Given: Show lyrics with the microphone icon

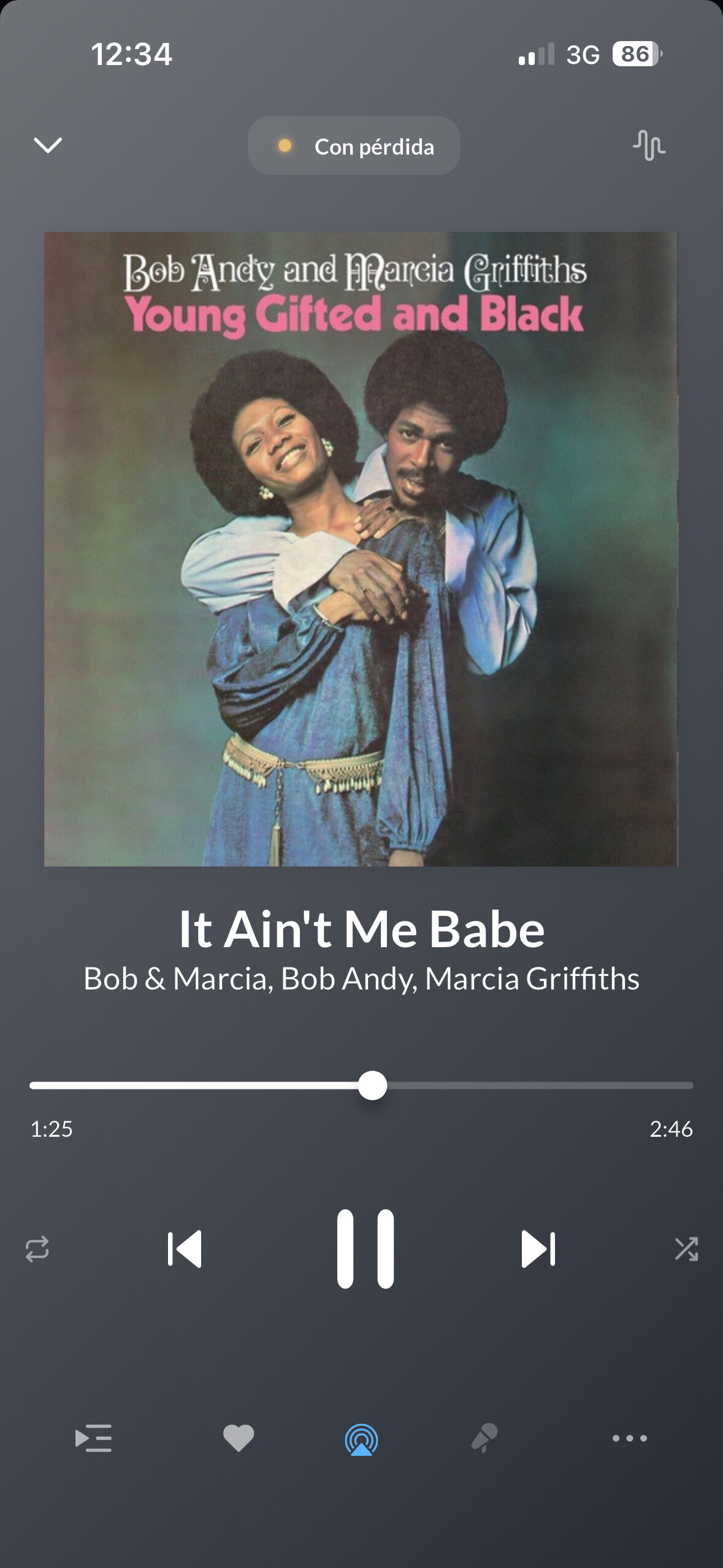Looking at the screenshot, I should pyautogui.click(x=484, y=1438).
